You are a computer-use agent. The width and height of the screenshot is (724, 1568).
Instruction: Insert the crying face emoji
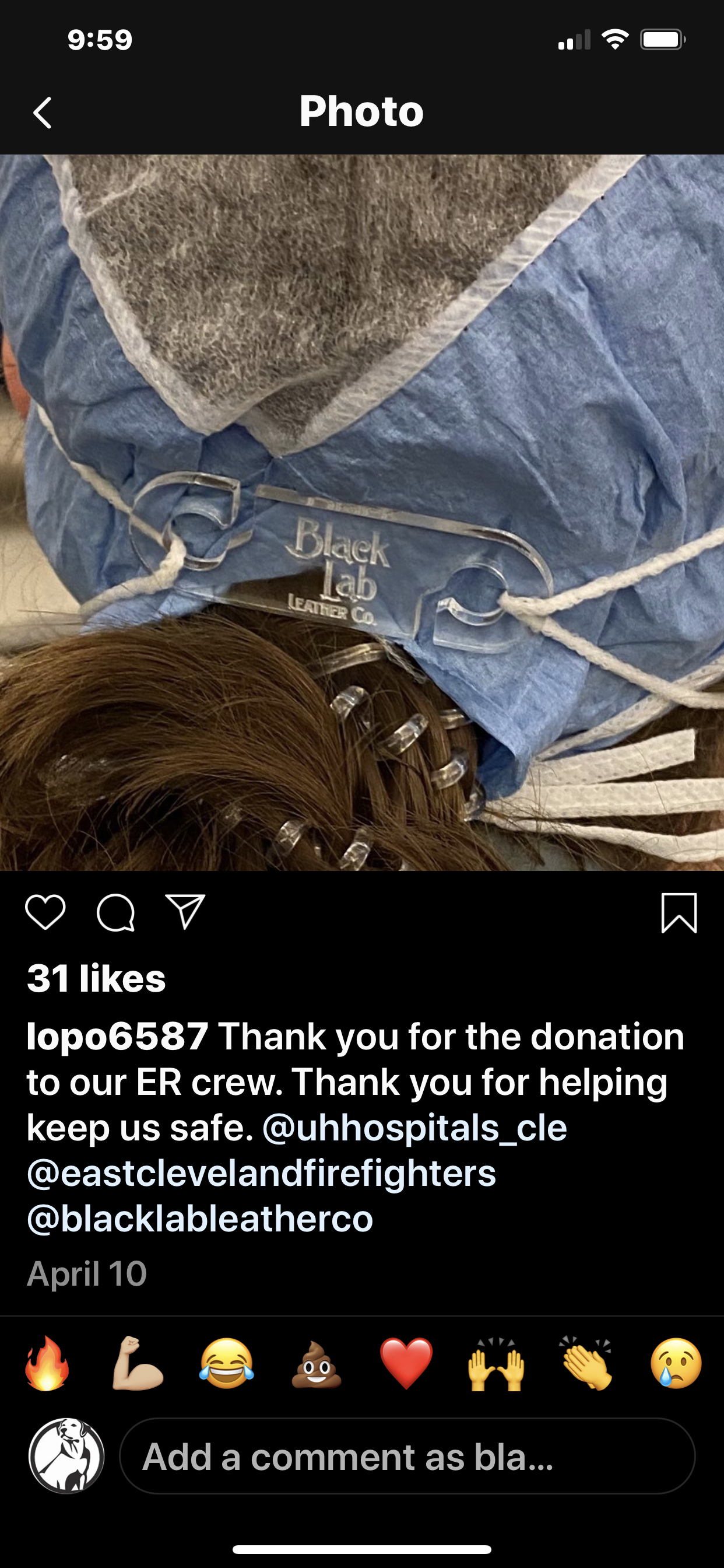click(x=676, y=1363)
